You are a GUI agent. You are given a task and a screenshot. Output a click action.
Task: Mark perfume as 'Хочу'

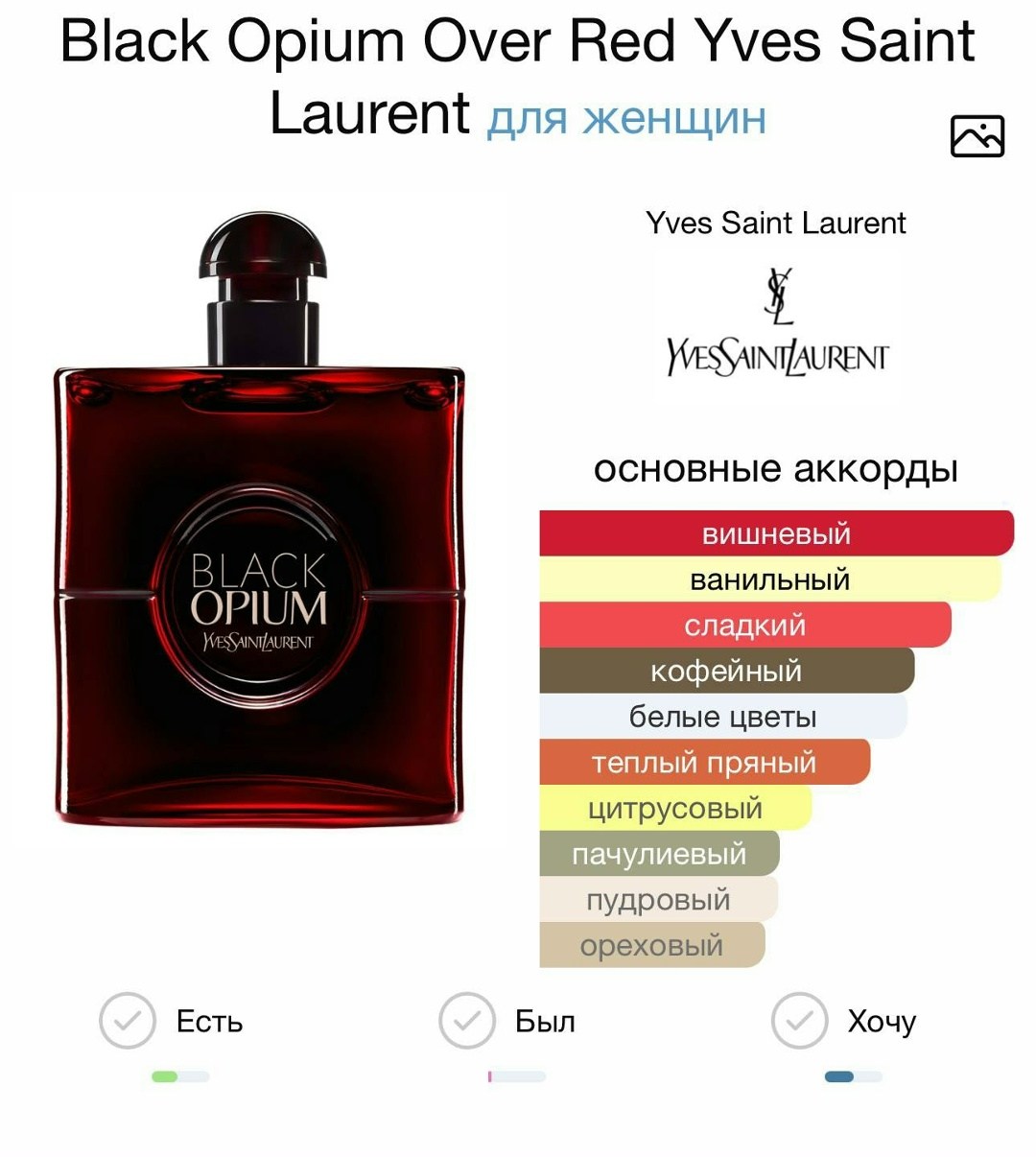tap(800, 1021)
